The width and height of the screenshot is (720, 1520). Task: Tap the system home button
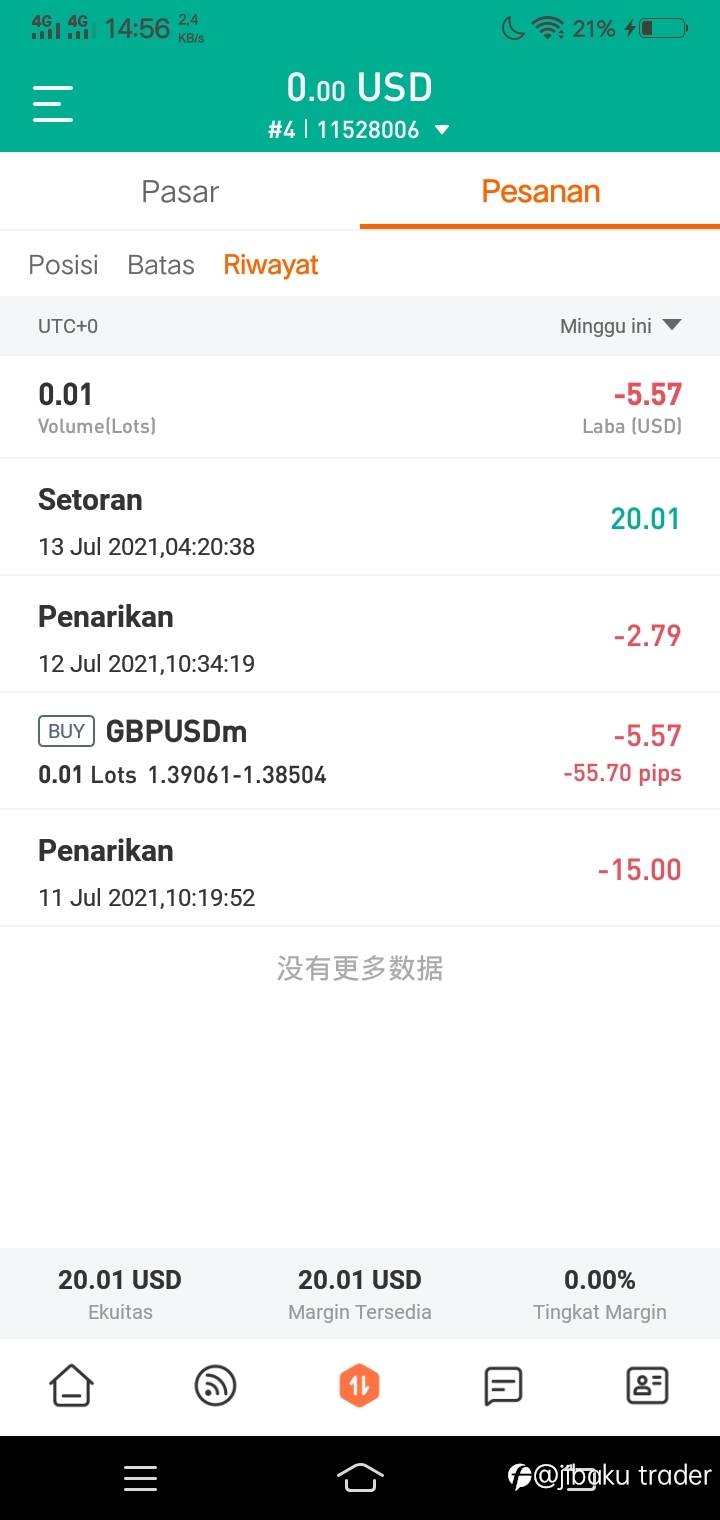click(360, 1477)
